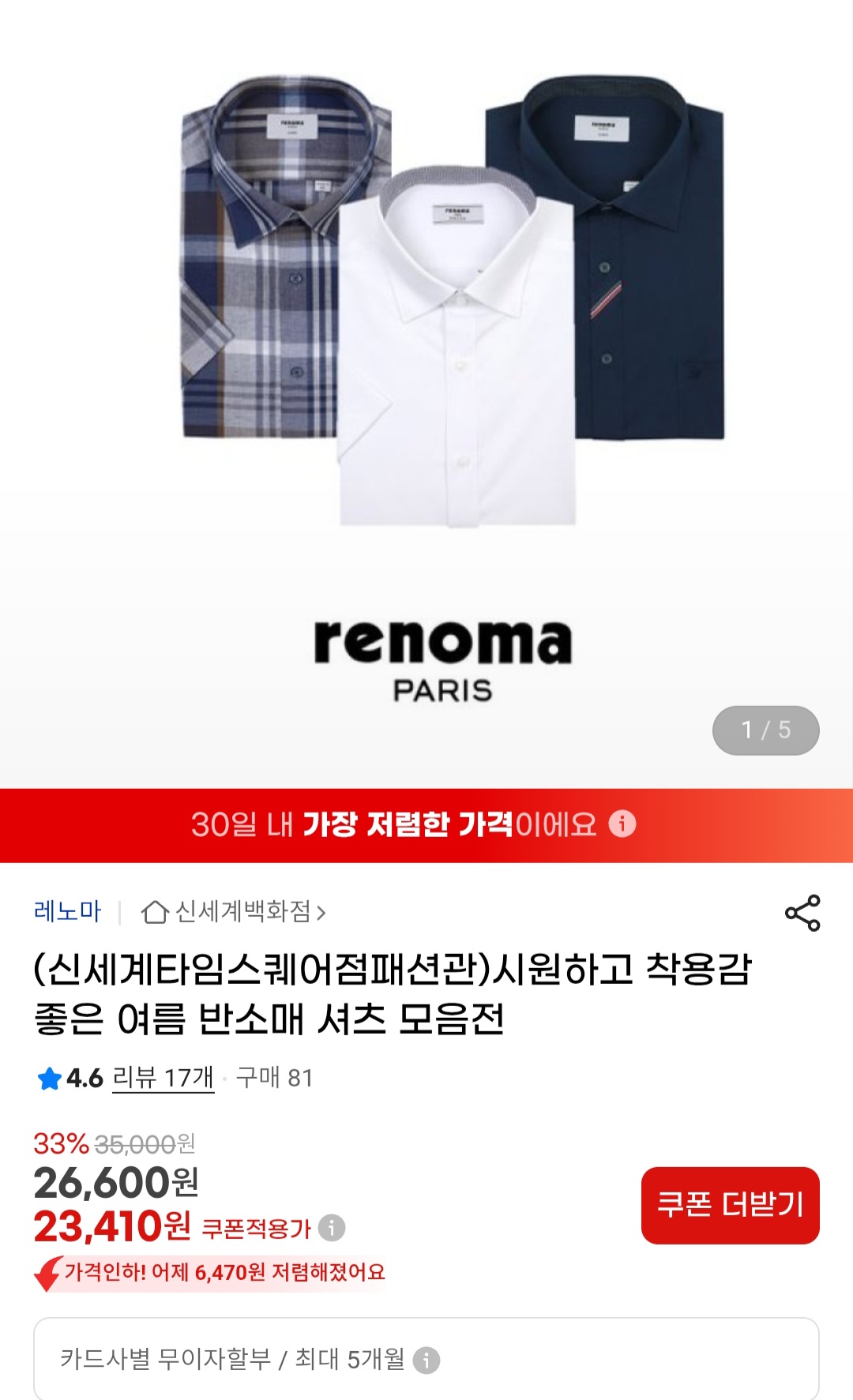Share this renoma shirt product
Viewport: 853px width, 1400px height.
coord(802,913)
